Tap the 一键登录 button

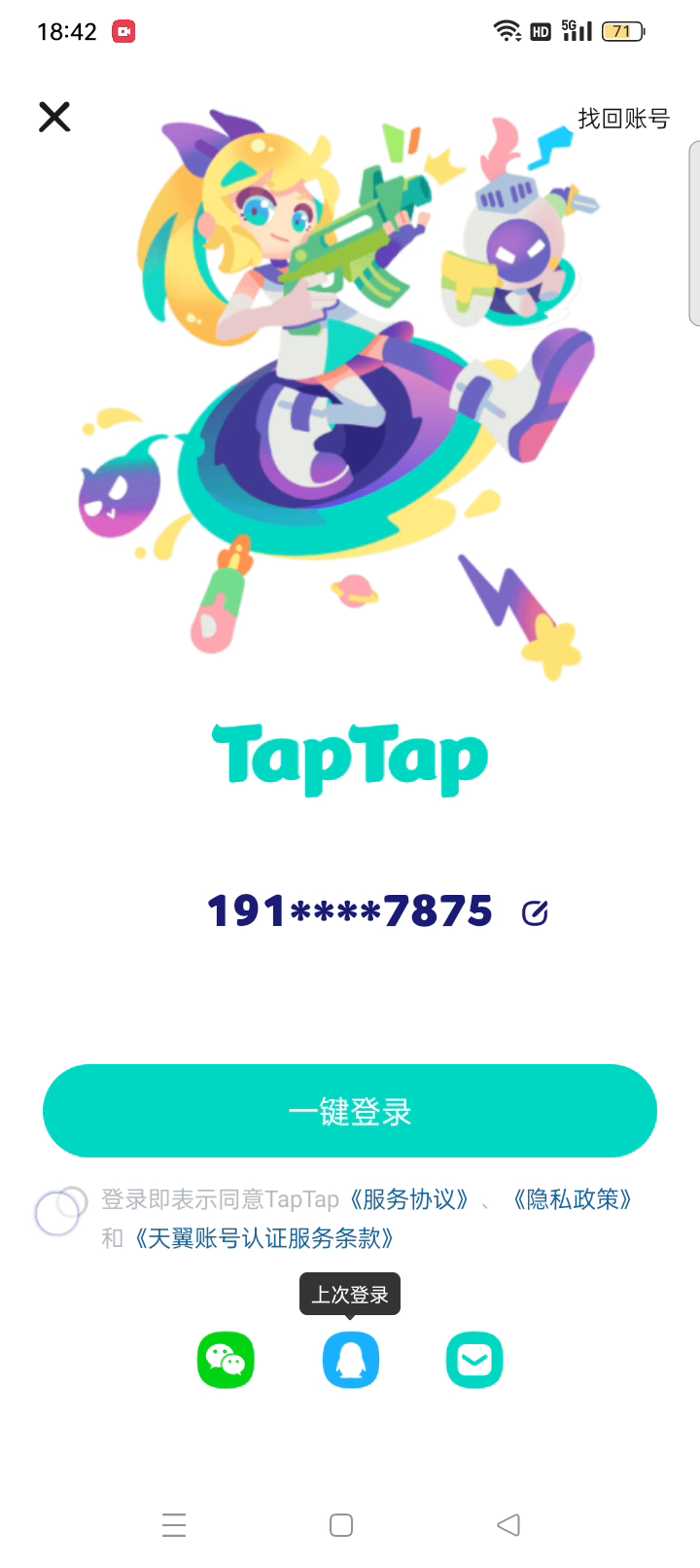click(350, 1111)
